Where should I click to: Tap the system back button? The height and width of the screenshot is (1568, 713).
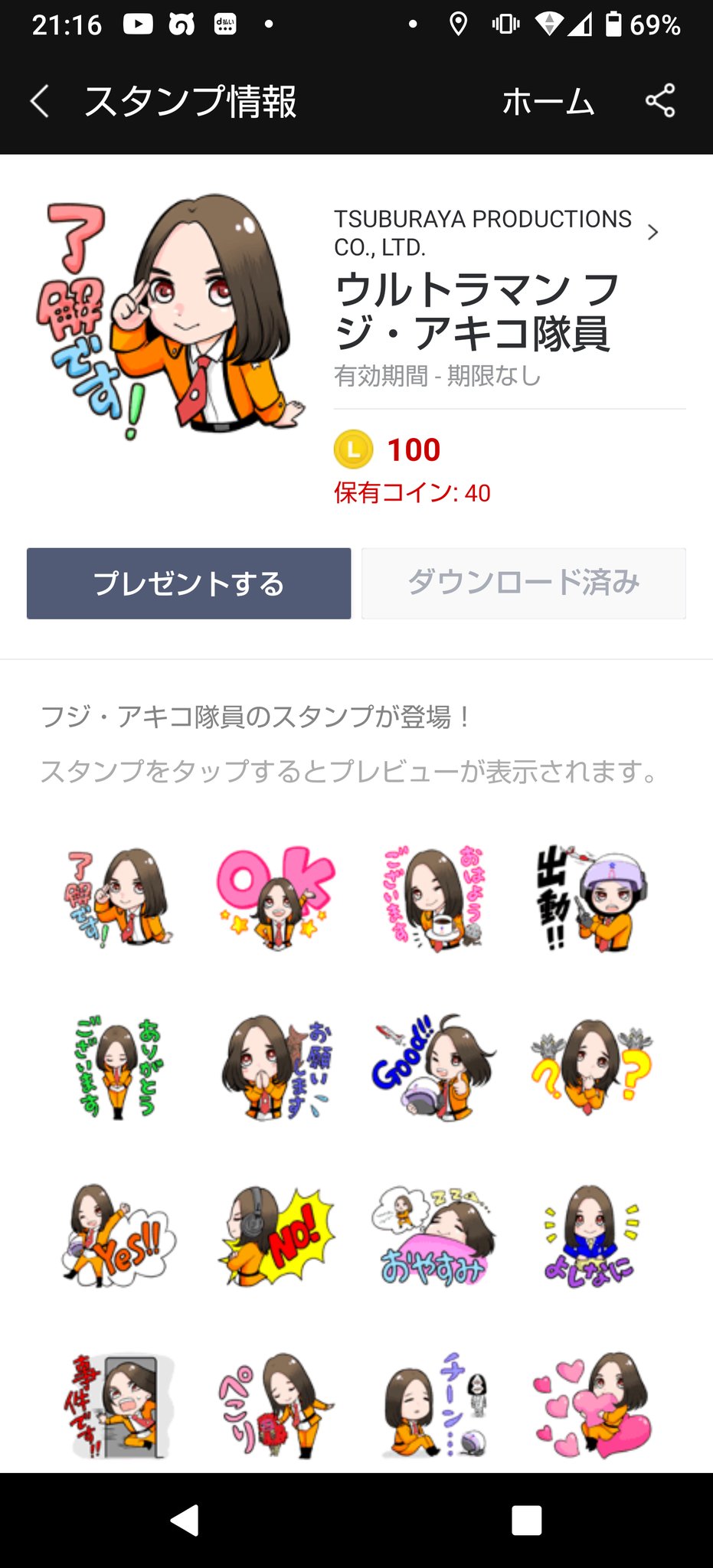coord(185,1520)
